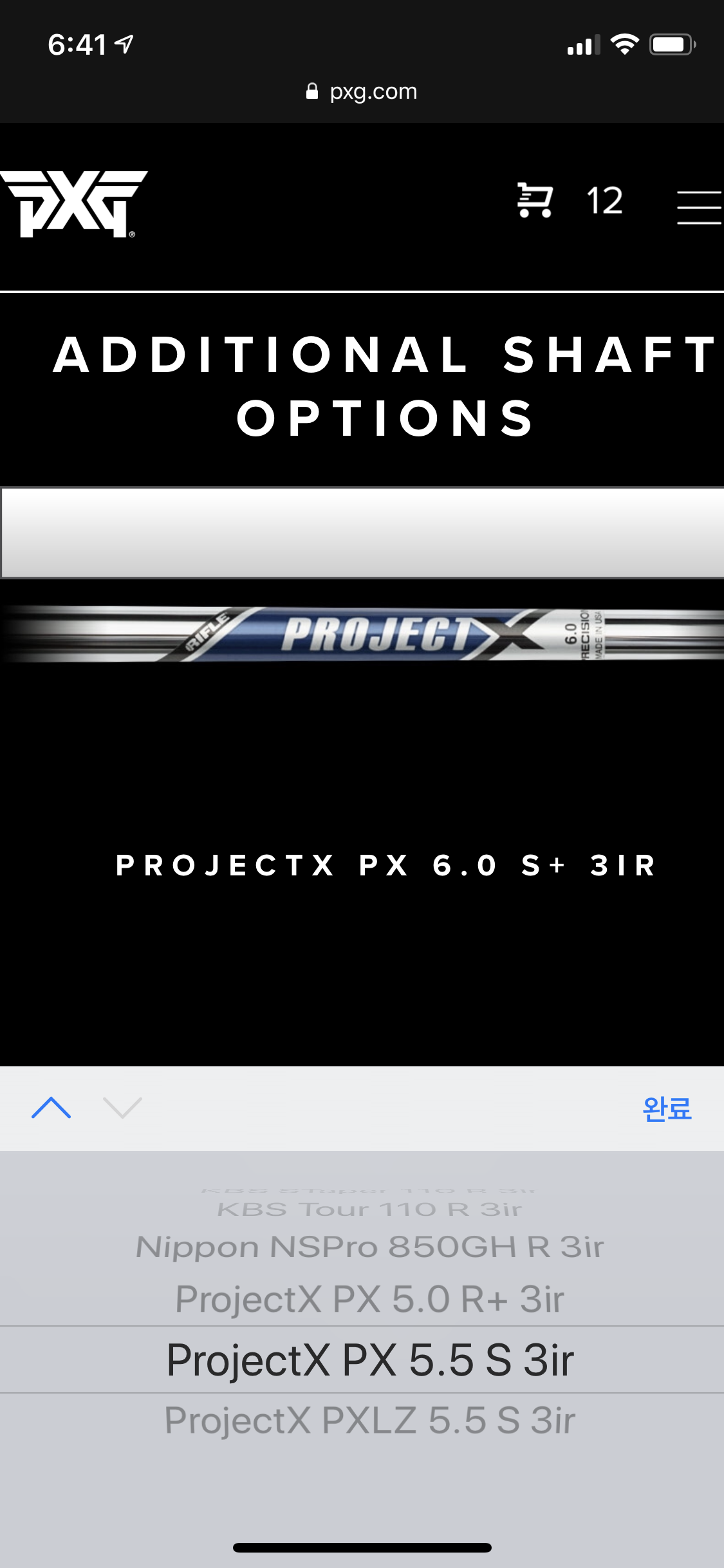Image resolution: width=724 pixels, height=1568 pixels.
Task: Open the shaft options dropdown field
Action: tap(362, 533)
